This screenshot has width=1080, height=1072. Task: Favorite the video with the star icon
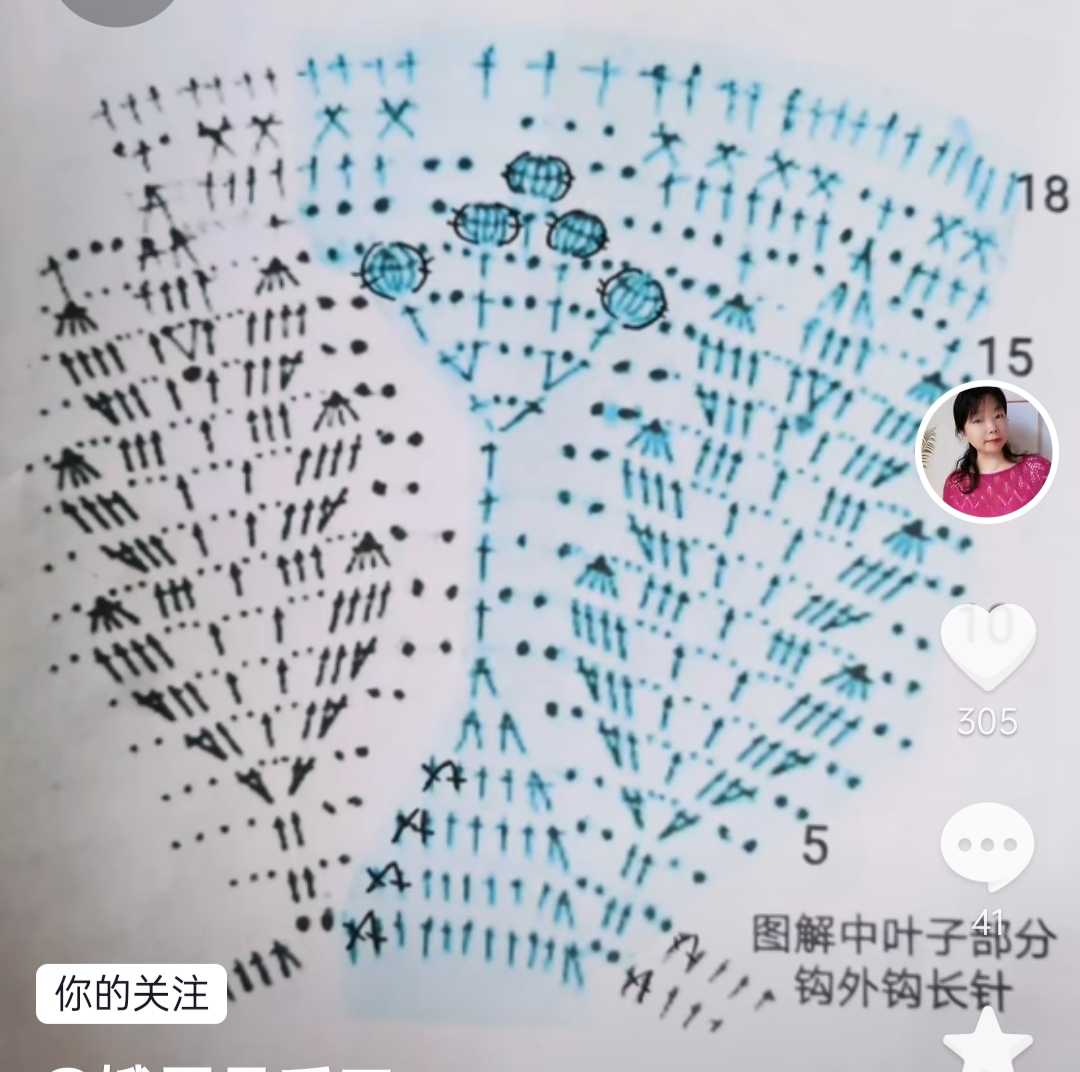(x=988, y=1042)
